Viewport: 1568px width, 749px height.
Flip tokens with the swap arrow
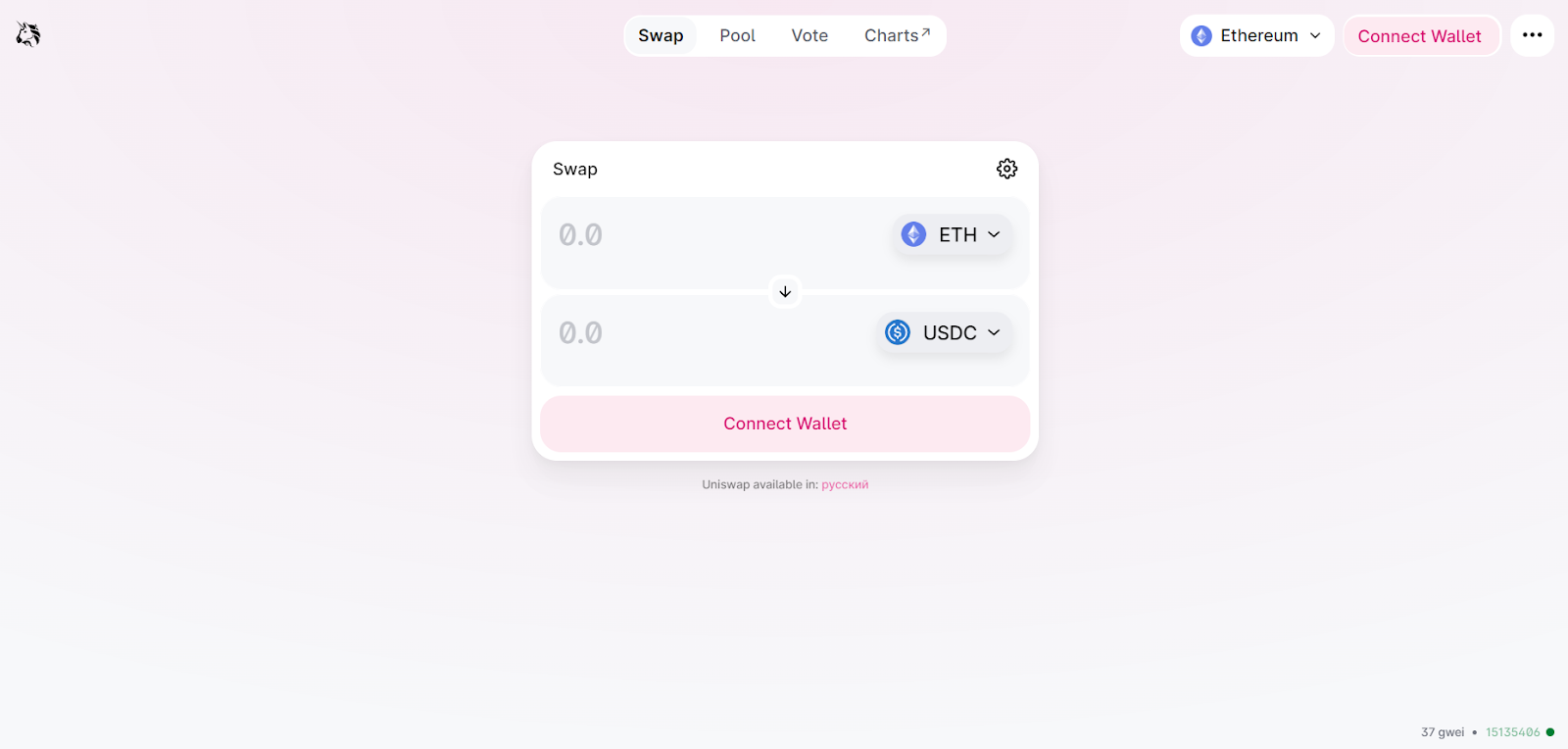(x=785, y=292)
